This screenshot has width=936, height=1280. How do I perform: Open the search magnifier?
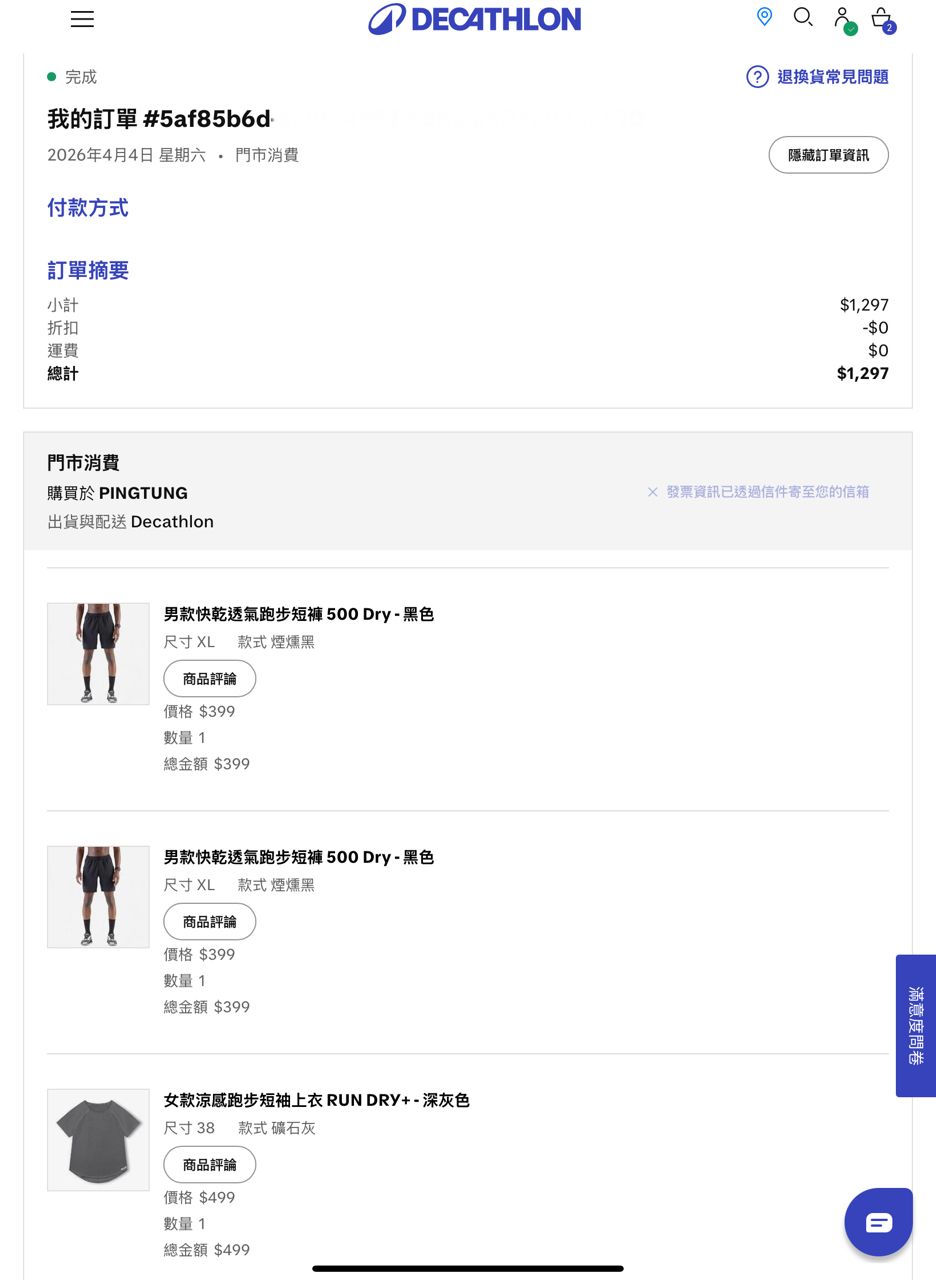(803, 17)
